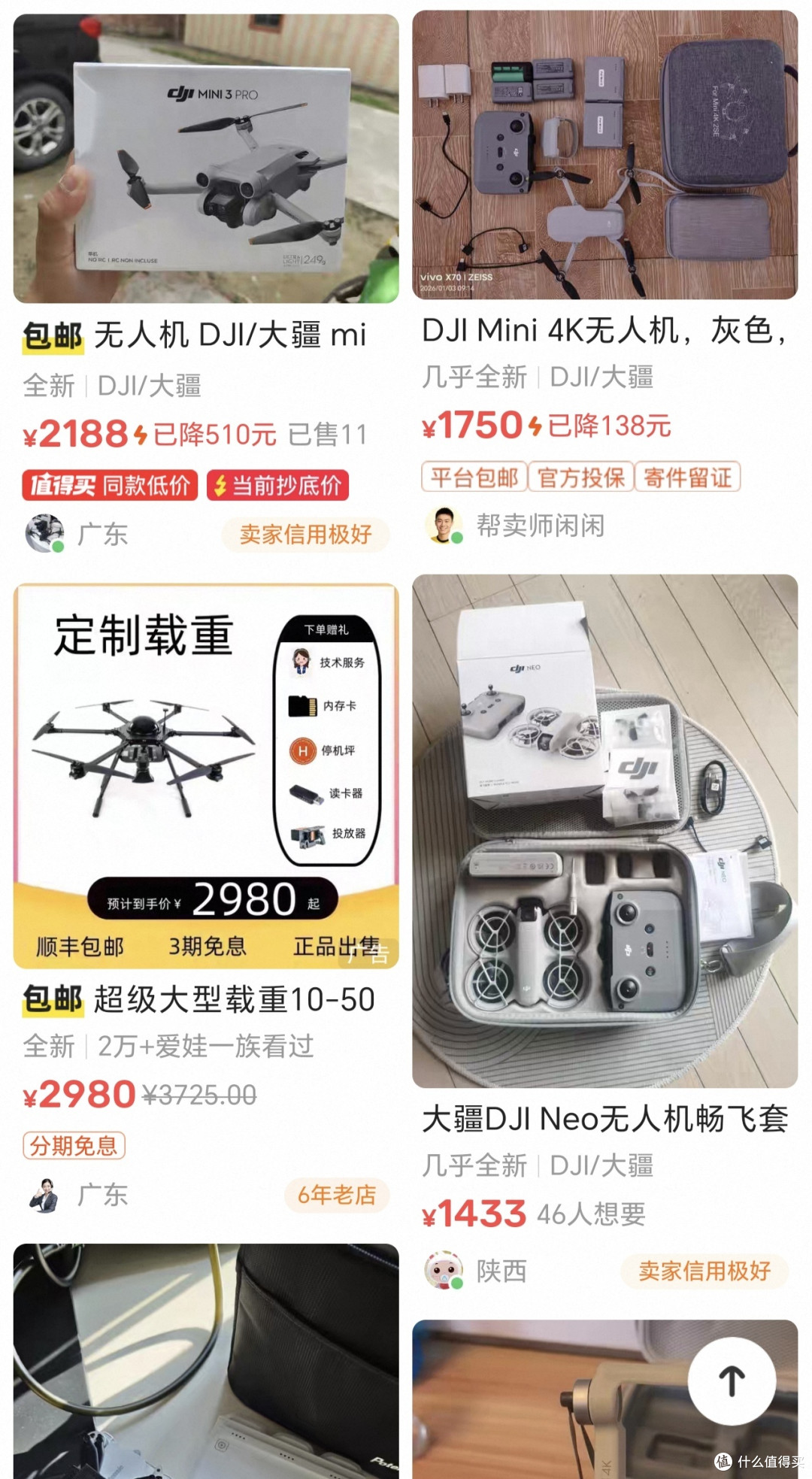This screenshot has height=1479, width=812.
Task: Click the 值得买同款低价 badge
Action: [x=108, y=485]
